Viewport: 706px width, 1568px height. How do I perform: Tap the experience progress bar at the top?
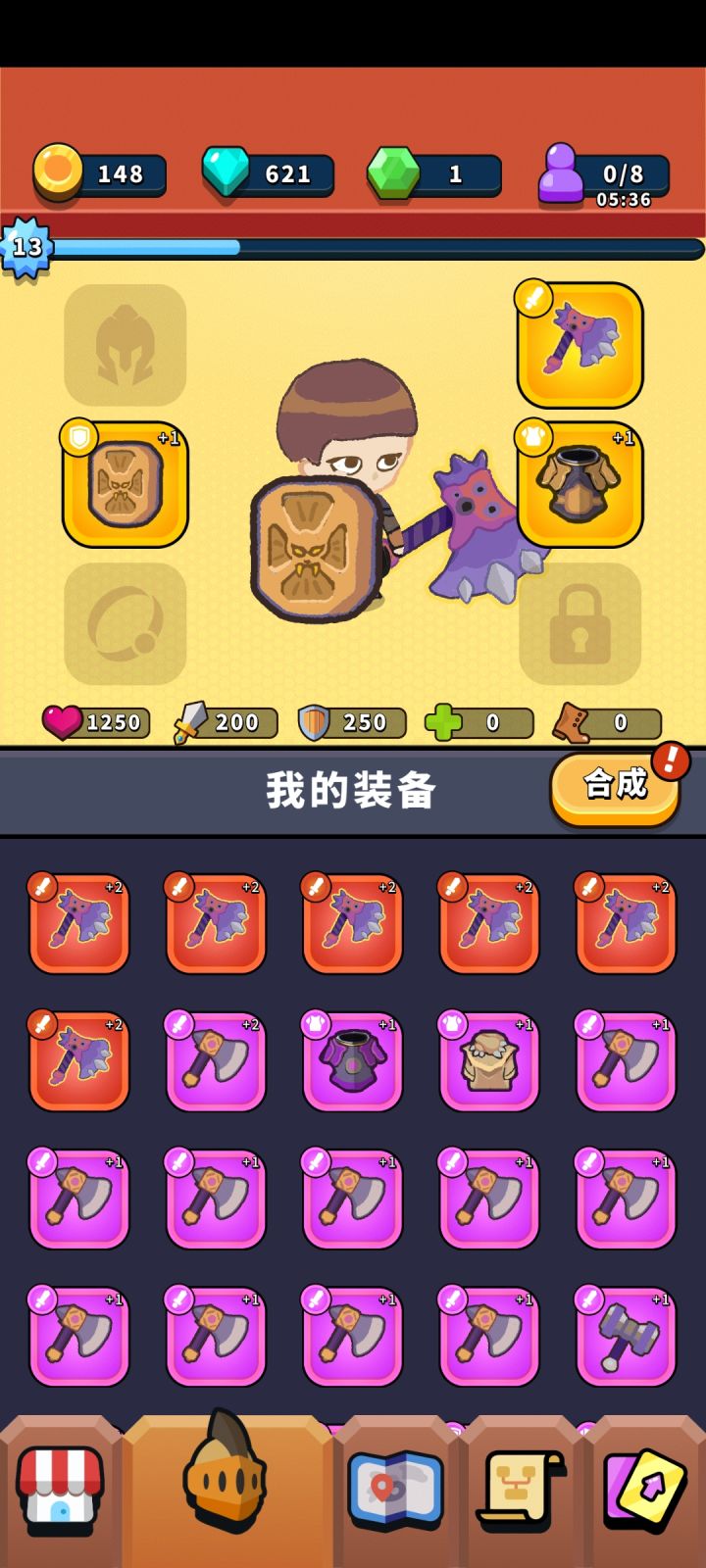click(x=373, y=248)
